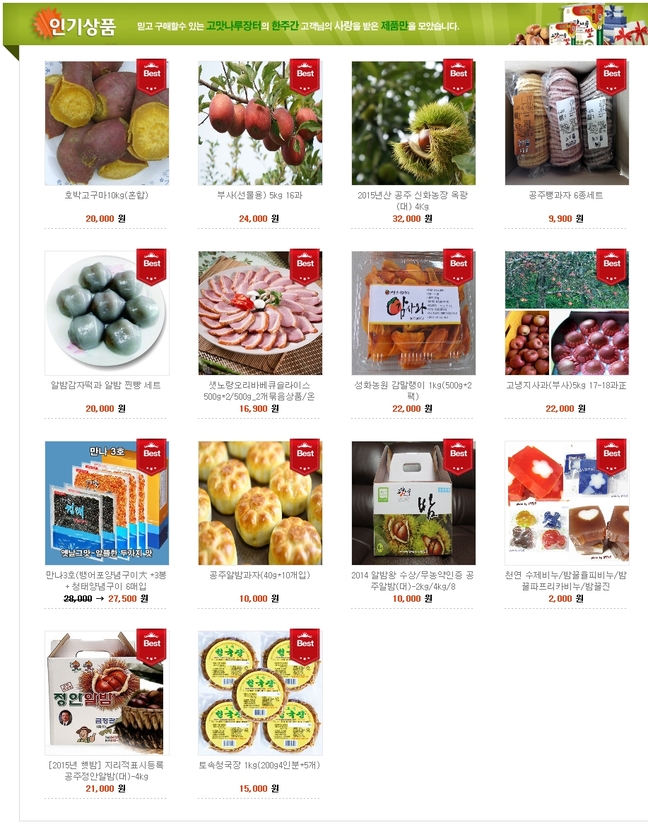
Task: View the 토속청국장 1kg product
Action: click(x=260, y=693)
